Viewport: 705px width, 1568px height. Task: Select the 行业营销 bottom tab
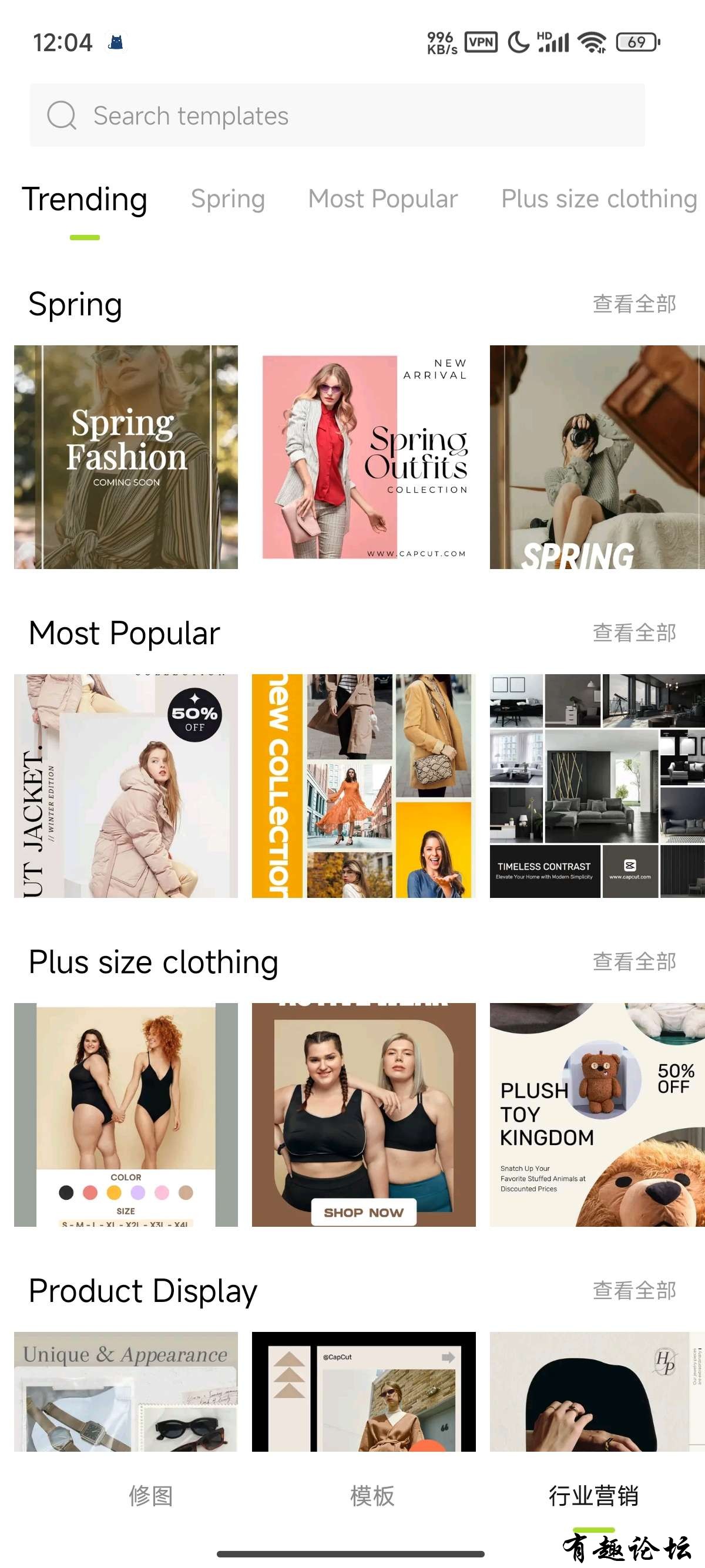[x=593, y=1496]
